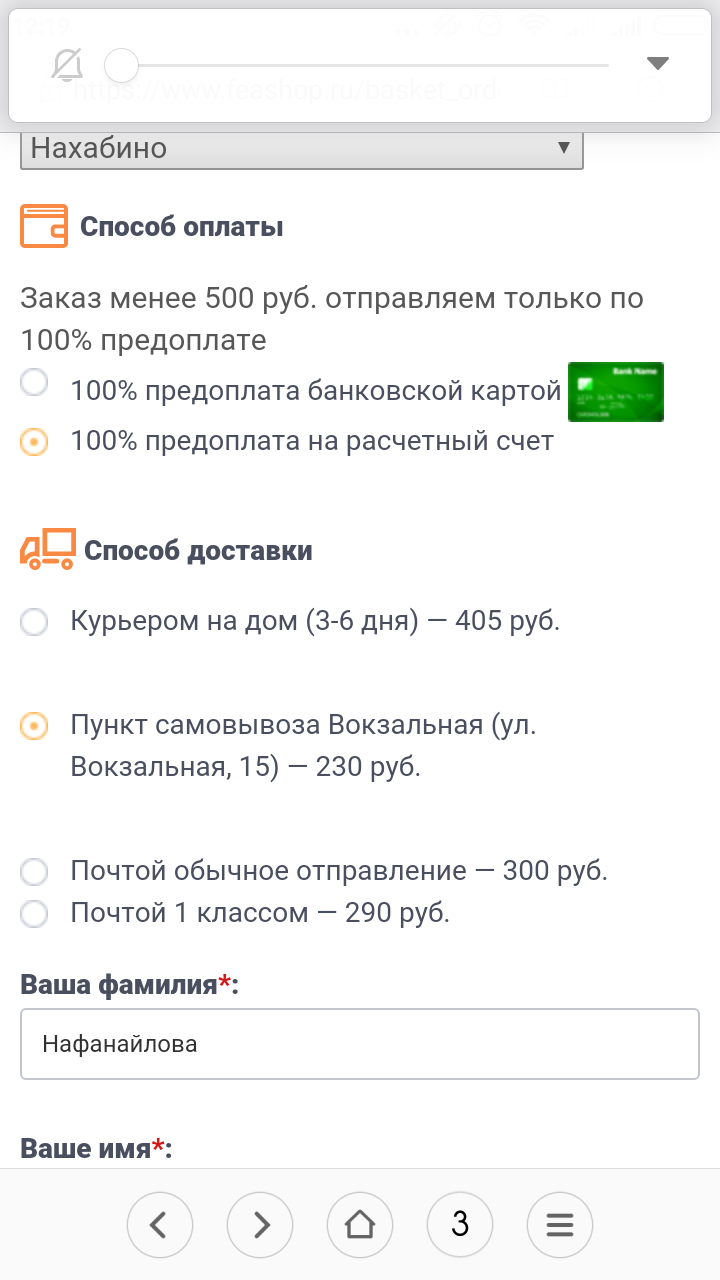
Task: Choose Курьером на дом delivery for 405 руб.
Action: coord(35,622)
